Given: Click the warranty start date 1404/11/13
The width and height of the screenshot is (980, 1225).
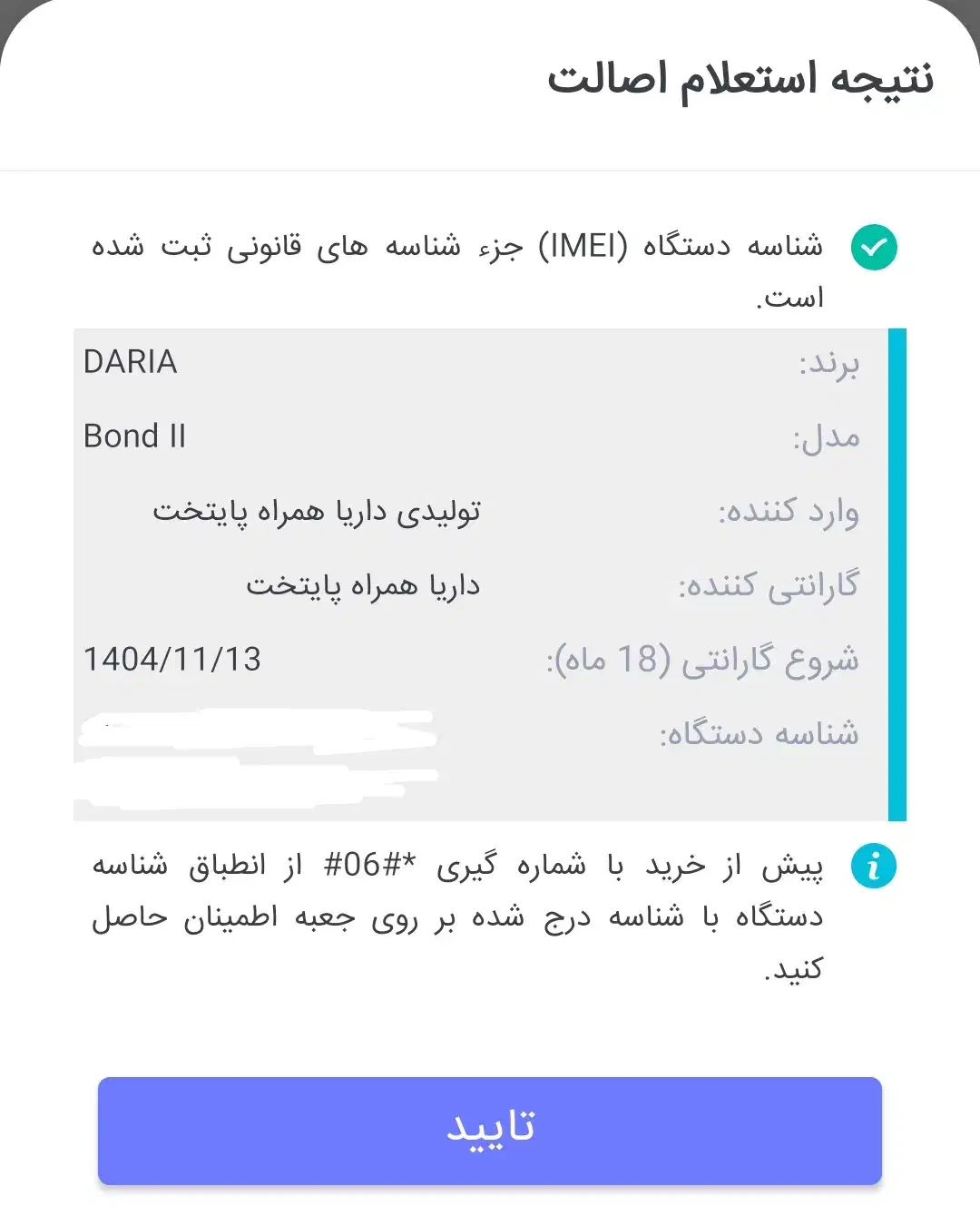Looking at the screenshot, I should 172,660.
